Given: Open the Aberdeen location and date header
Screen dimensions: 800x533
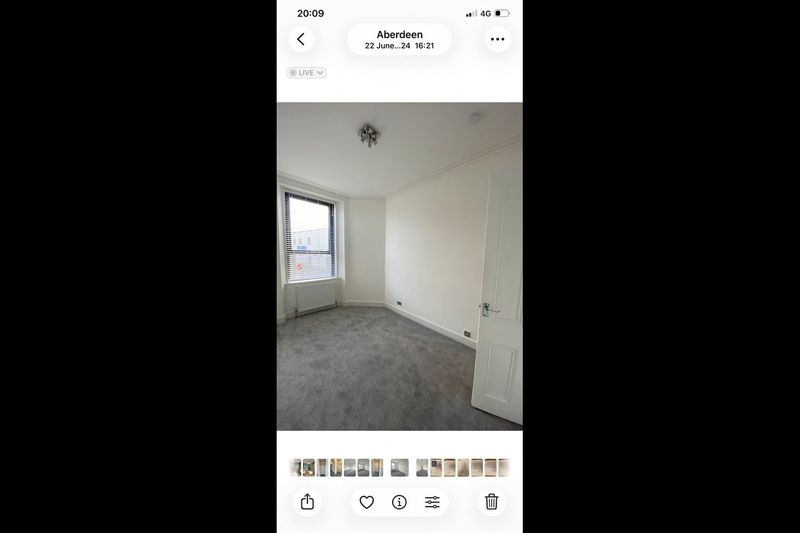Looking at the screenshot, I should click(399, 39).
